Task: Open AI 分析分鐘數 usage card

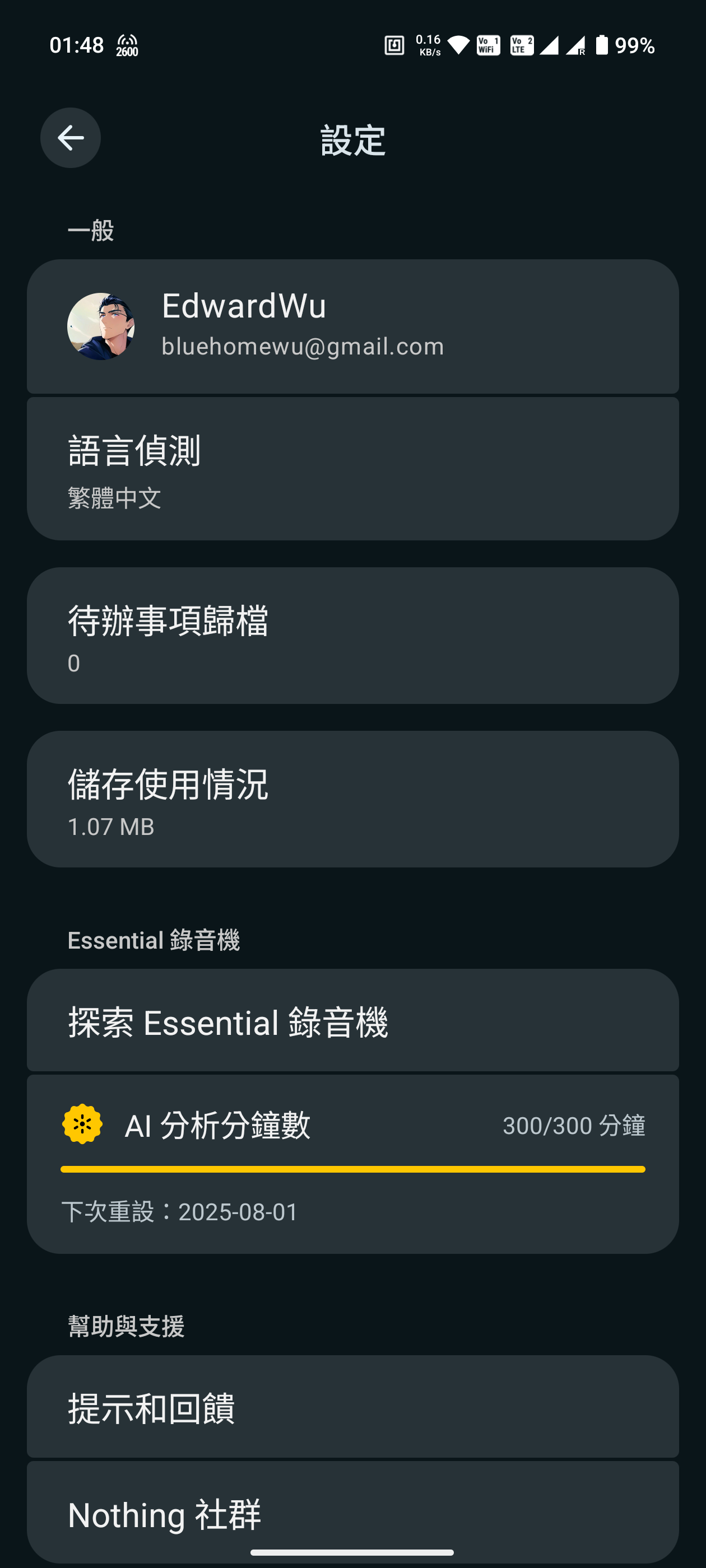Action: [352, 1163]
